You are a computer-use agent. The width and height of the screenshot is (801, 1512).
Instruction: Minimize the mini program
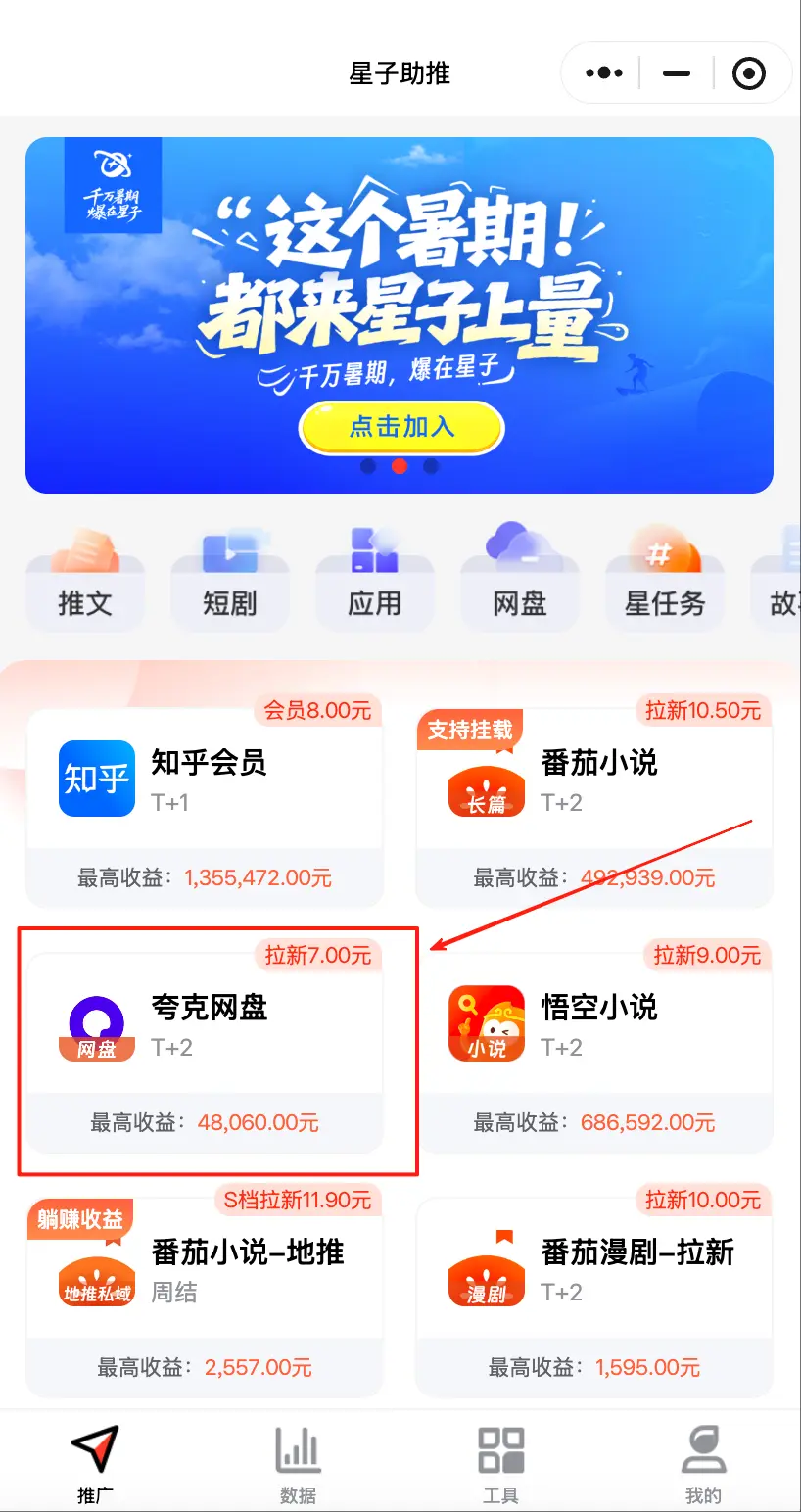point(677,73)
